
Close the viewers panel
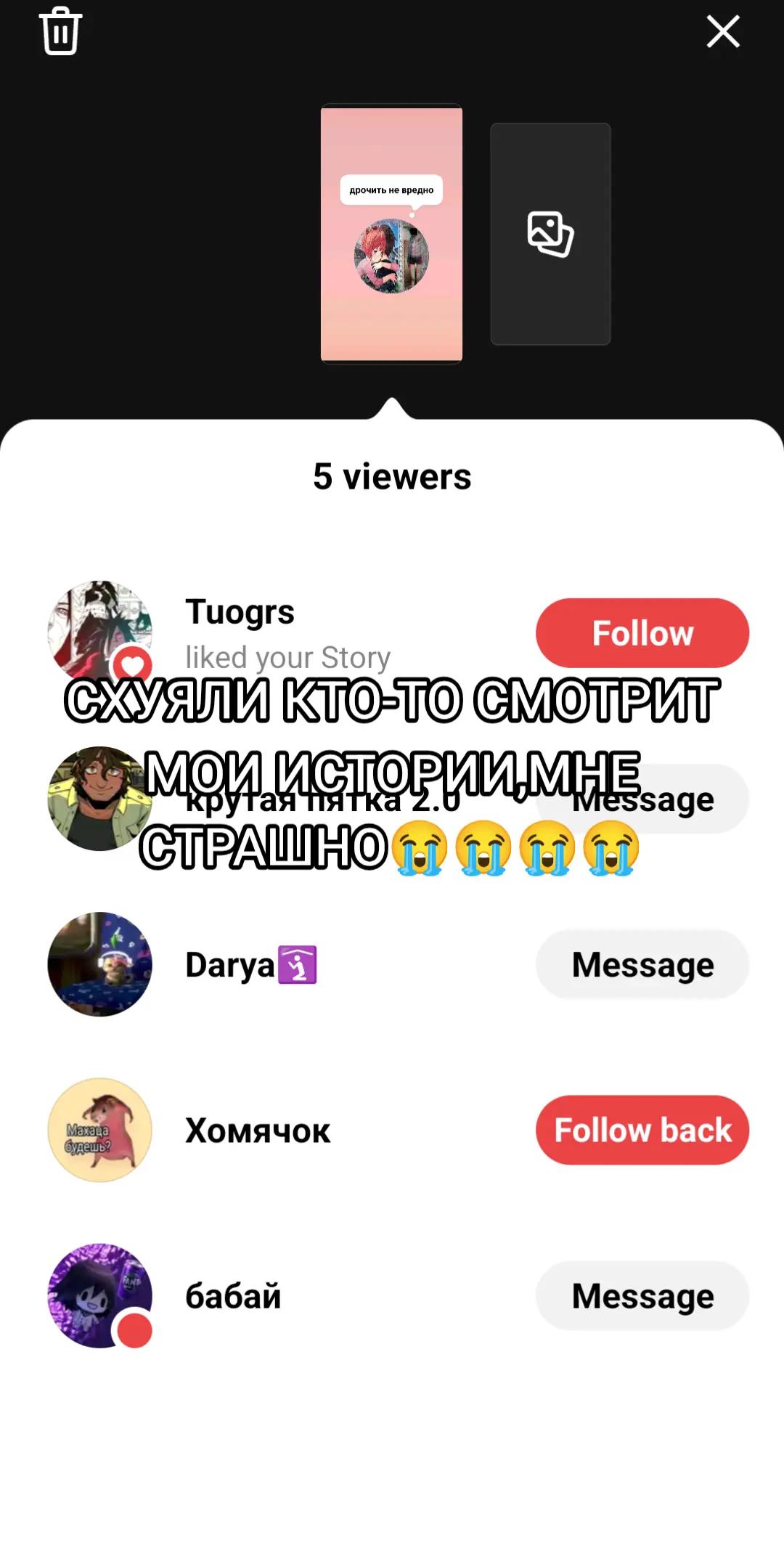pyautogui.click(x=723, y=32)
